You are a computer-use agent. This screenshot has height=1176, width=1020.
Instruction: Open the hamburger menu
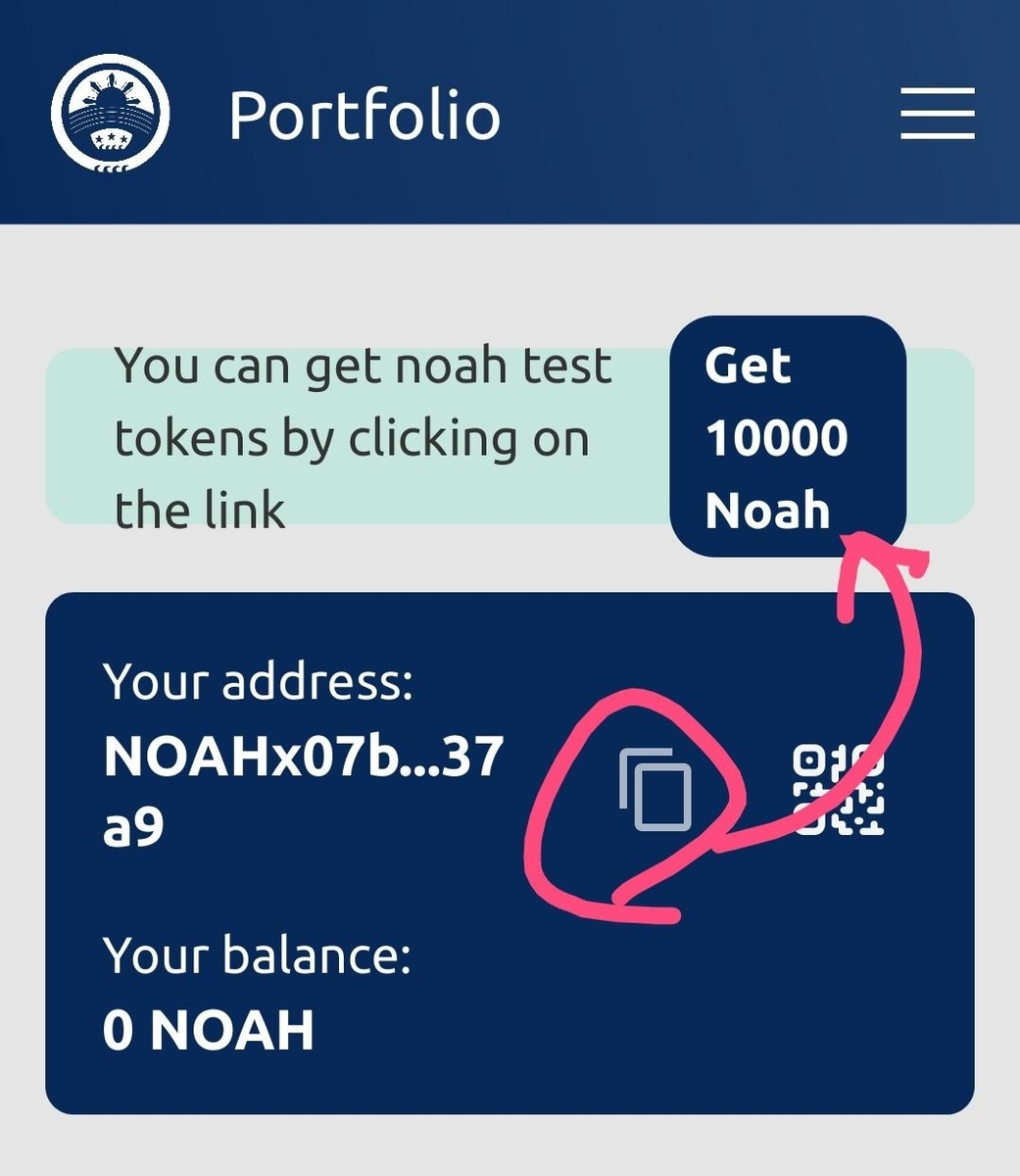coord(937,114)
